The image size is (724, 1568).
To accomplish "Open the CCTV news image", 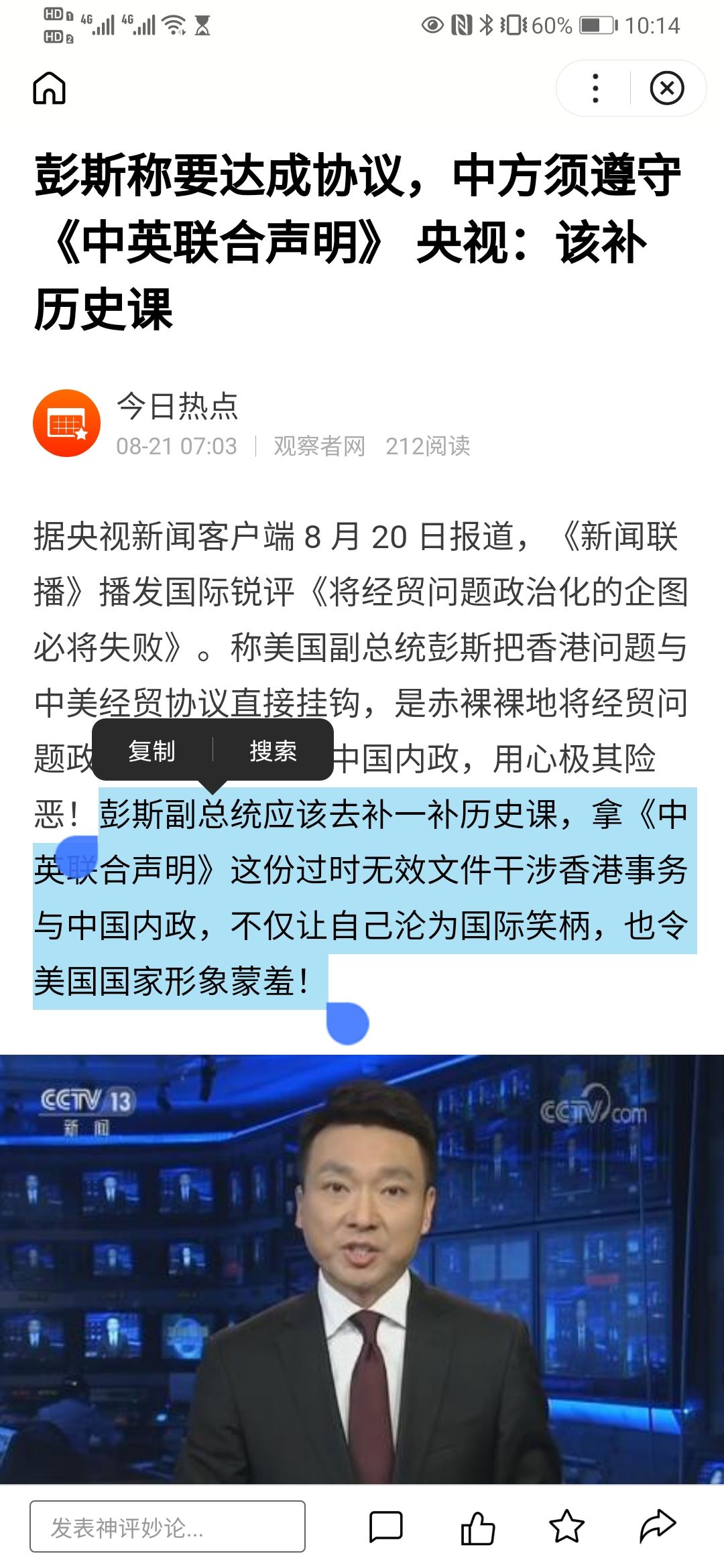I will (362, 1268).
